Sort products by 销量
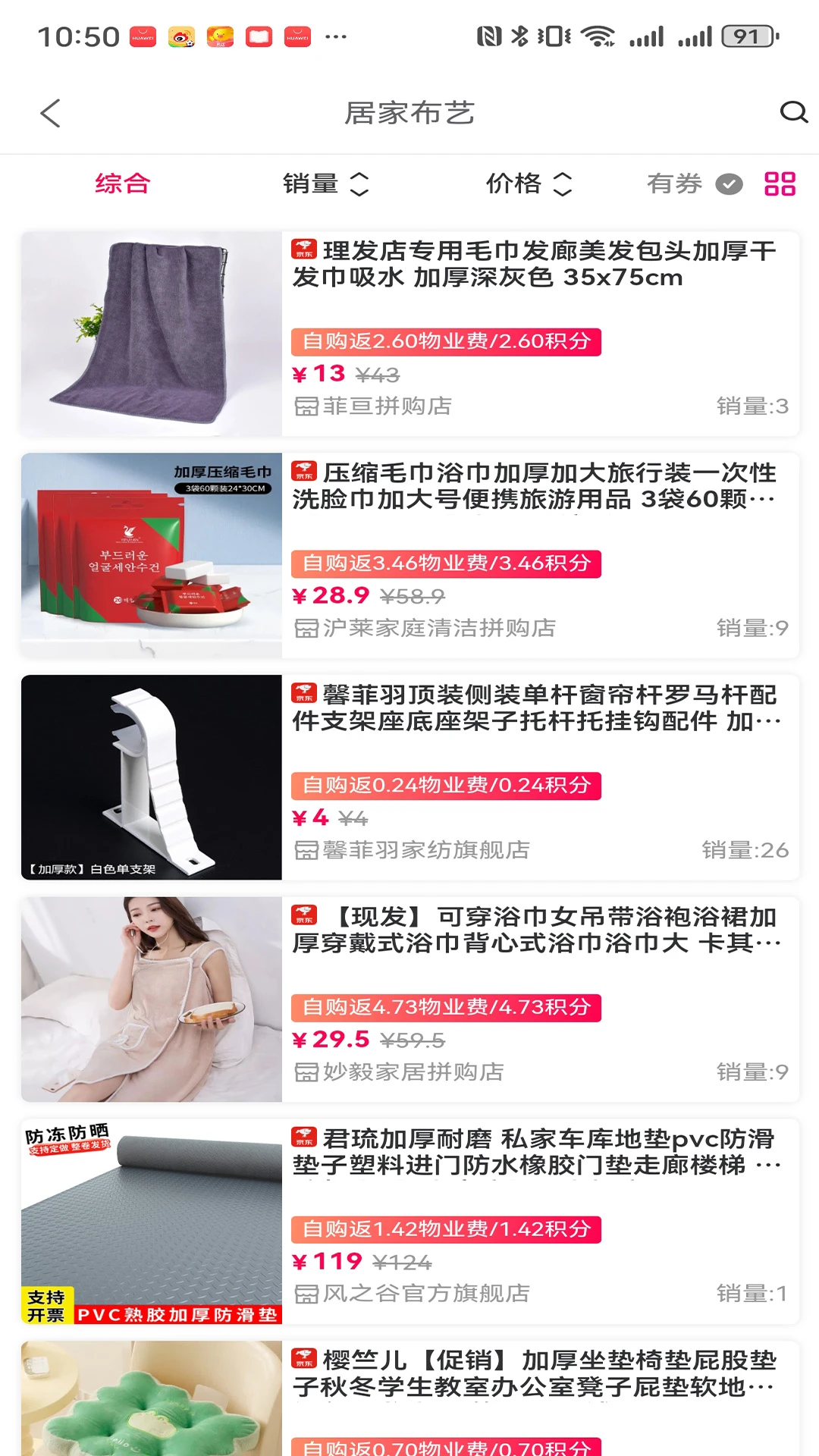Image resolution: width=819 pixels, height=1456 pixels. 325,184
